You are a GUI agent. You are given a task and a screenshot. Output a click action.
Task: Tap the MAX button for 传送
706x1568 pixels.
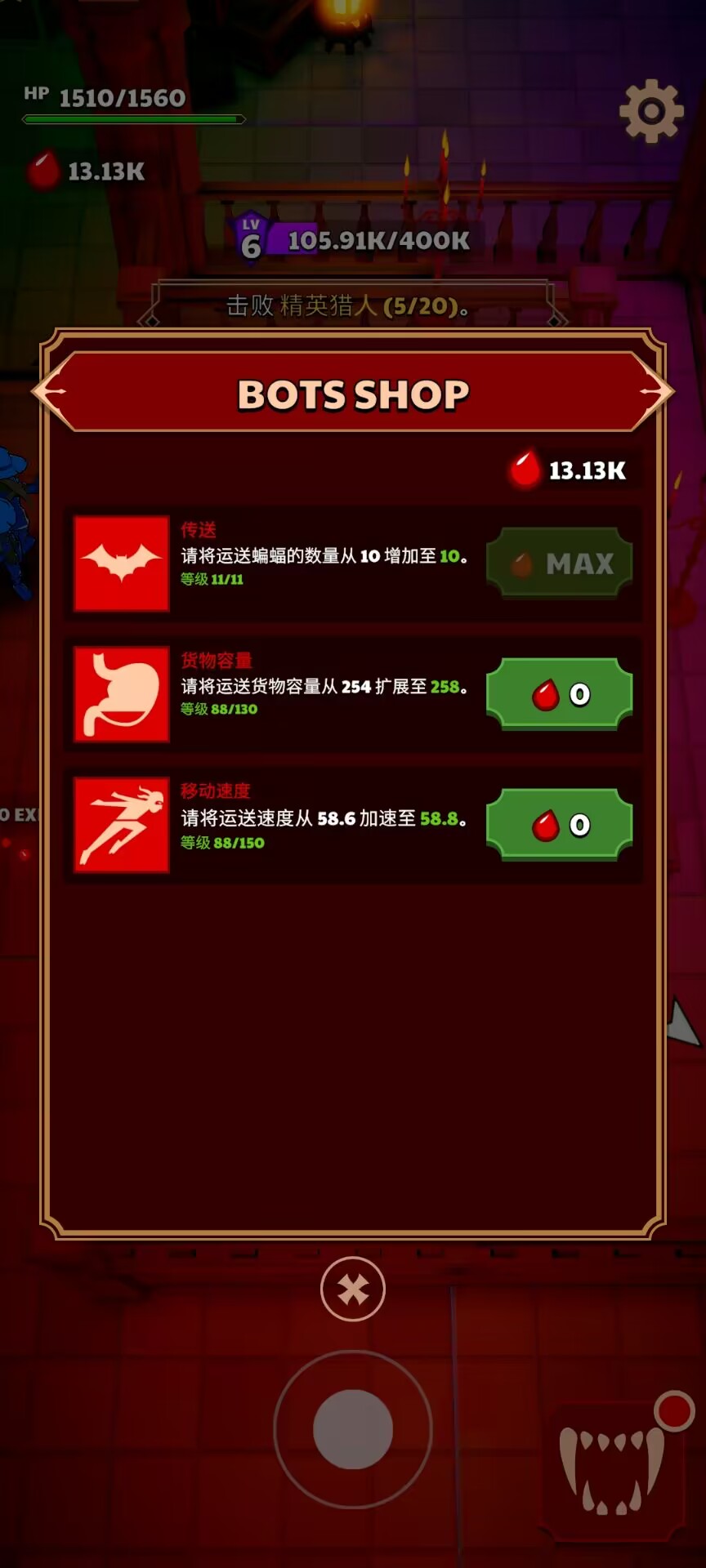[x=560, y=563]
